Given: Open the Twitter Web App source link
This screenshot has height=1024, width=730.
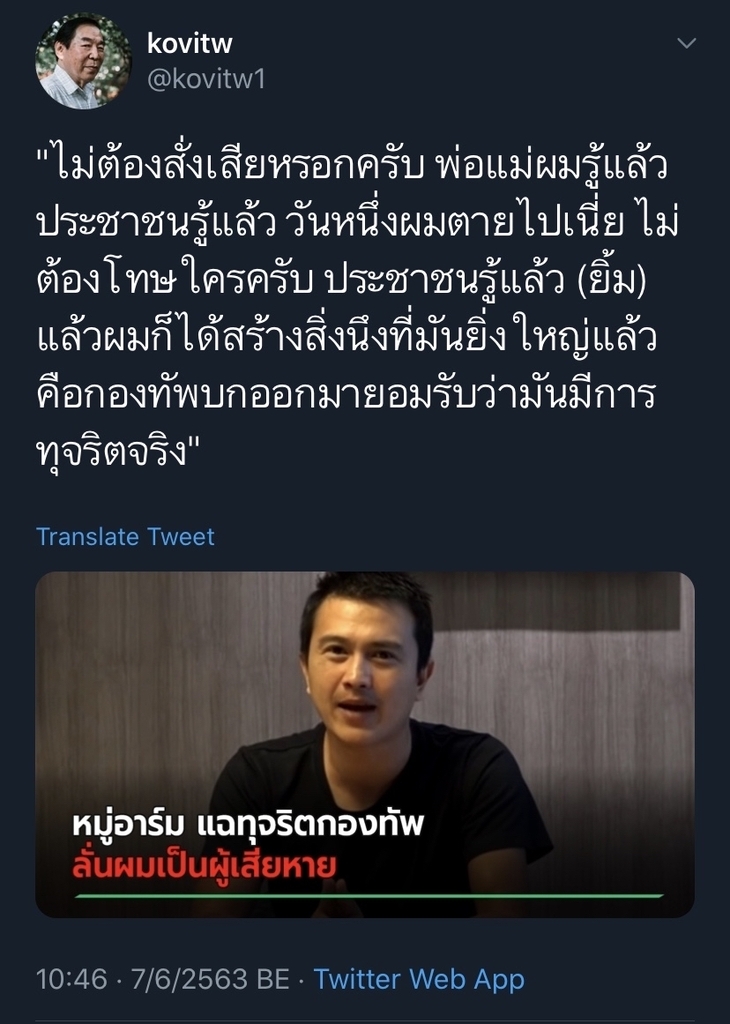Looking at the screenshot, I should (418, 979).
